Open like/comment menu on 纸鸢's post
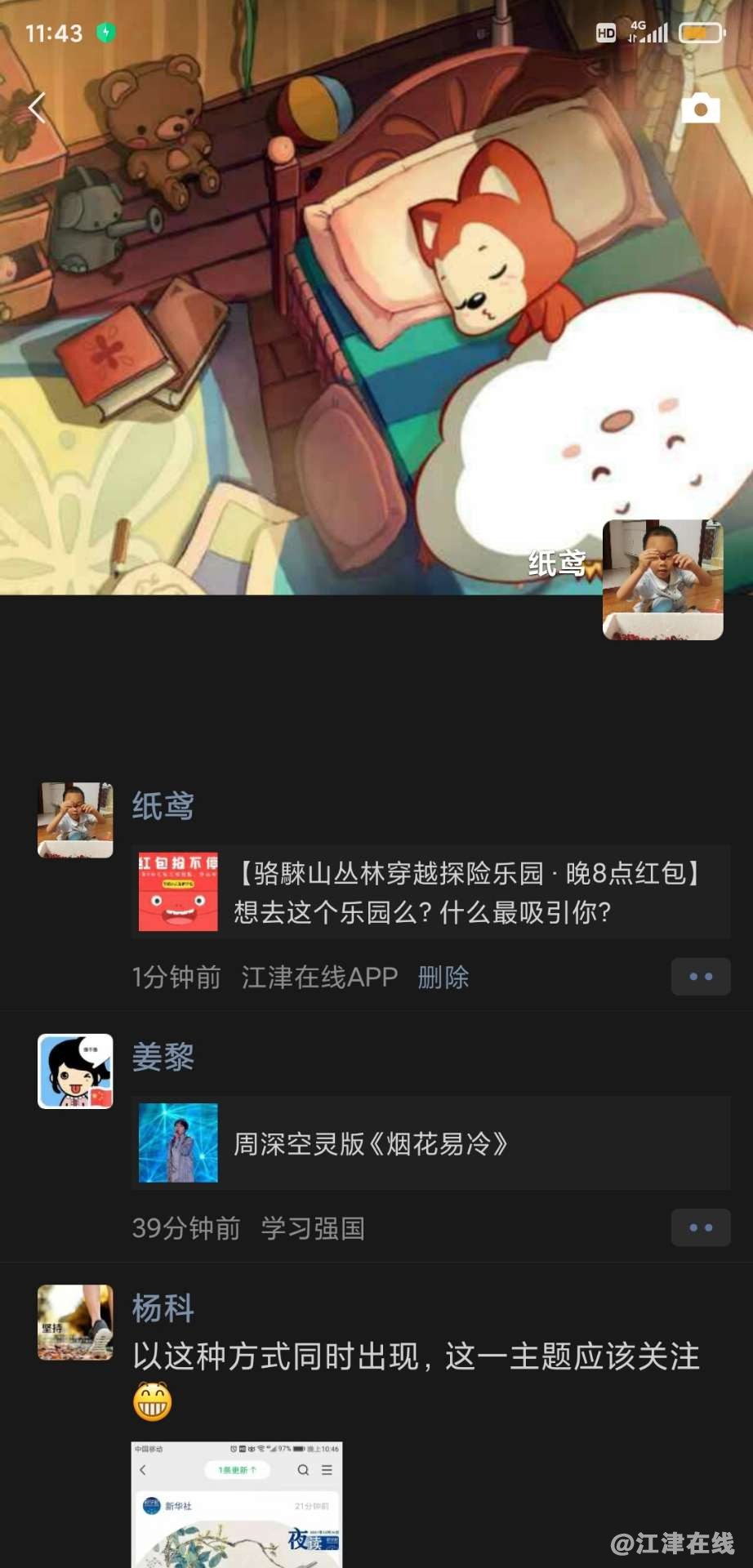This screenshot has width=753, height=1568. [x=700, y=977]
